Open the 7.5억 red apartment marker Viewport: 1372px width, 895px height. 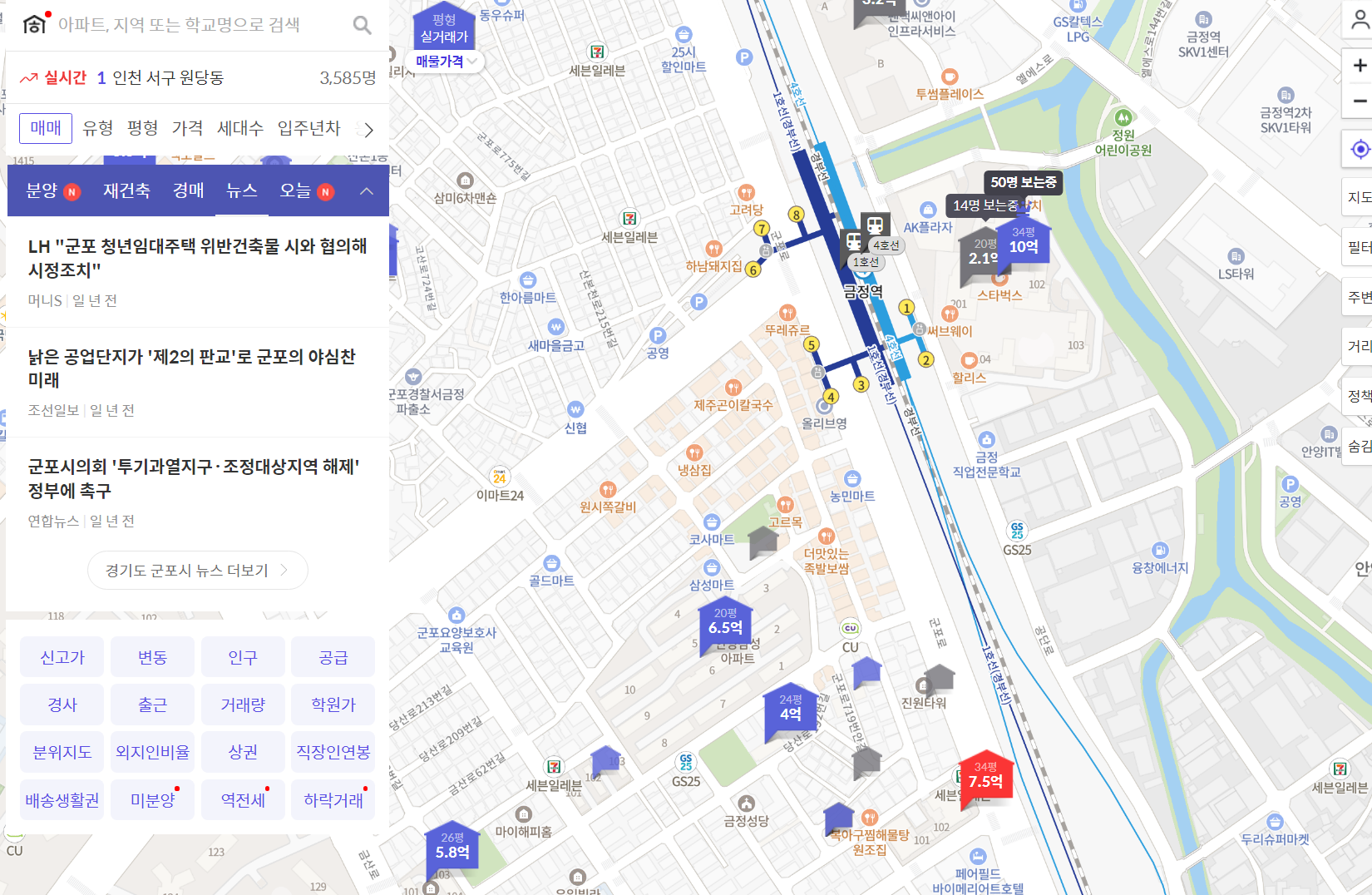pyautogui.click(x=985, y=779)
